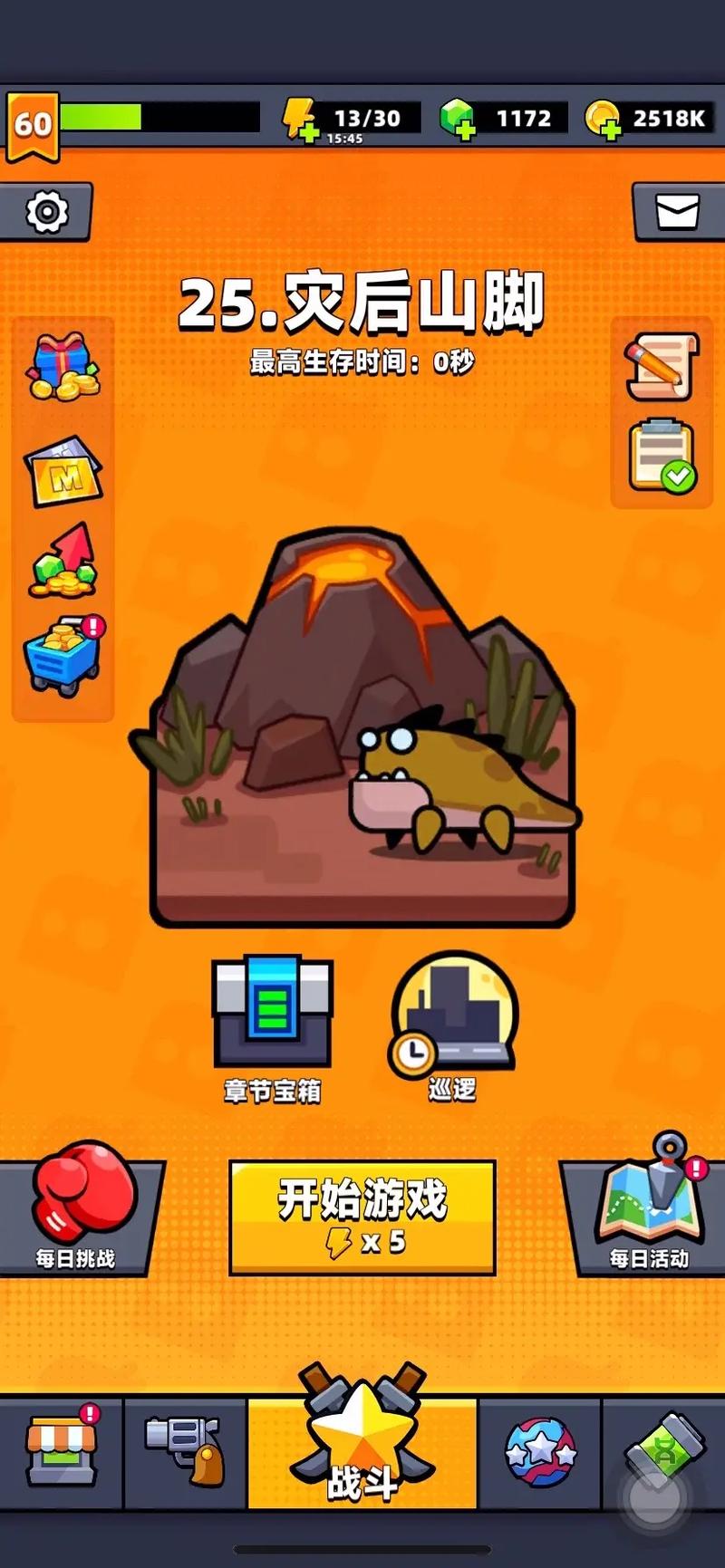The height and width of the screenshot is (1568, 725).
Task: Open the mailbox envelope
Action: tap(677, 212)
